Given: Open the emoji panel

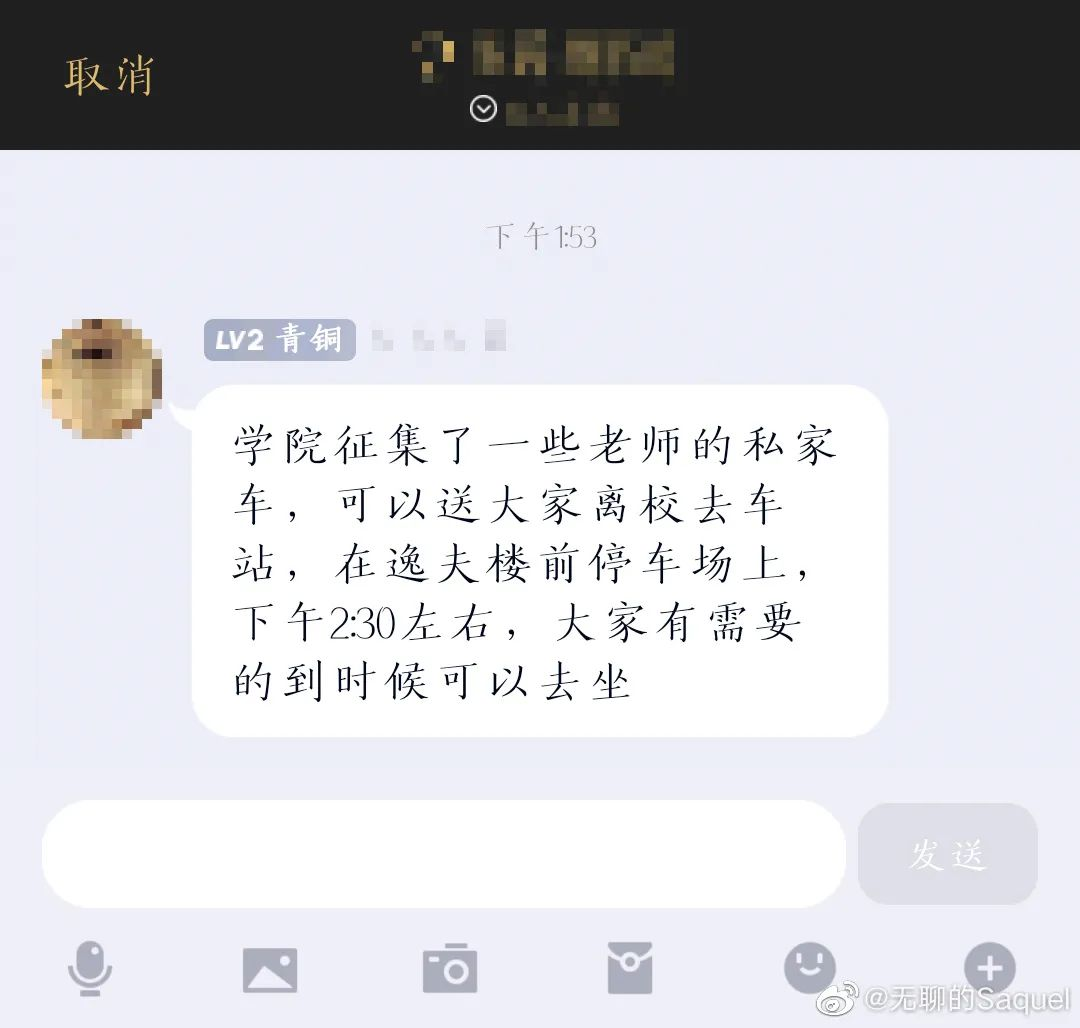Looking at the screenshot, I should (809, 966).
